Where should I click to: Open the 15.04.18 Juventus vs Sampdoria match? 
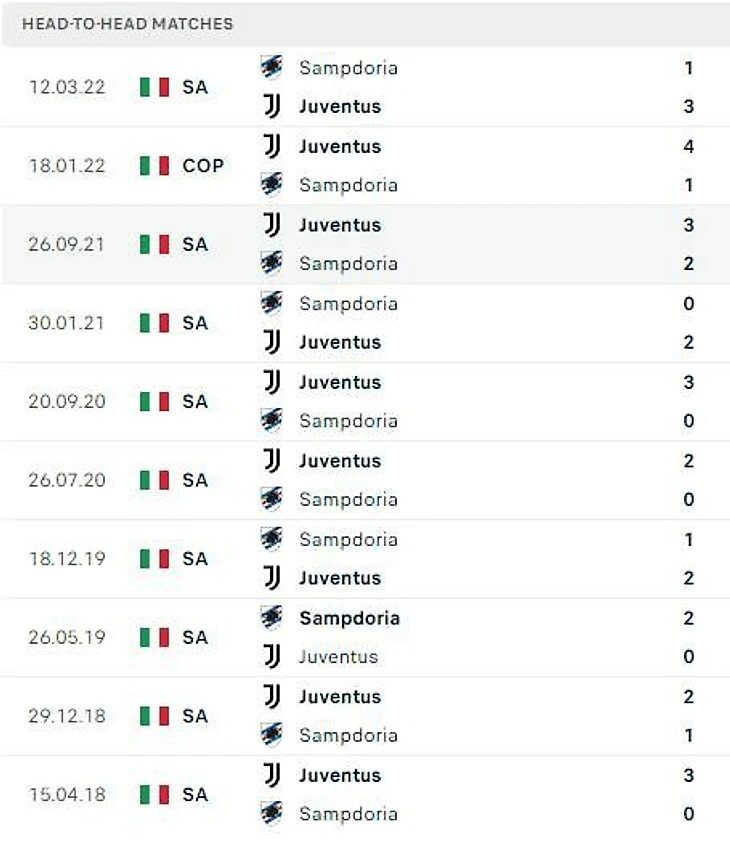(365, 795)
